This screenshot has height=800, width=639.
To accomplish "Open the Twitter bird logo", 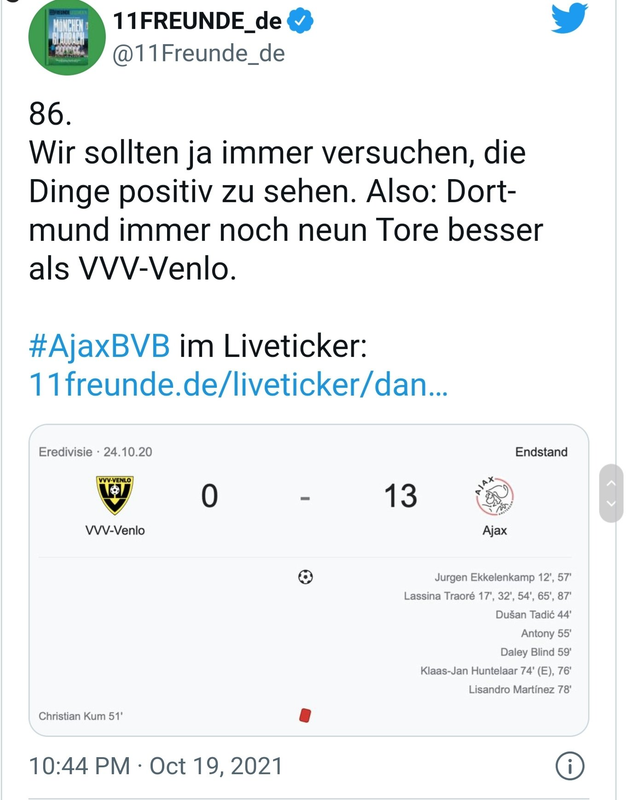I will point(571,21).
